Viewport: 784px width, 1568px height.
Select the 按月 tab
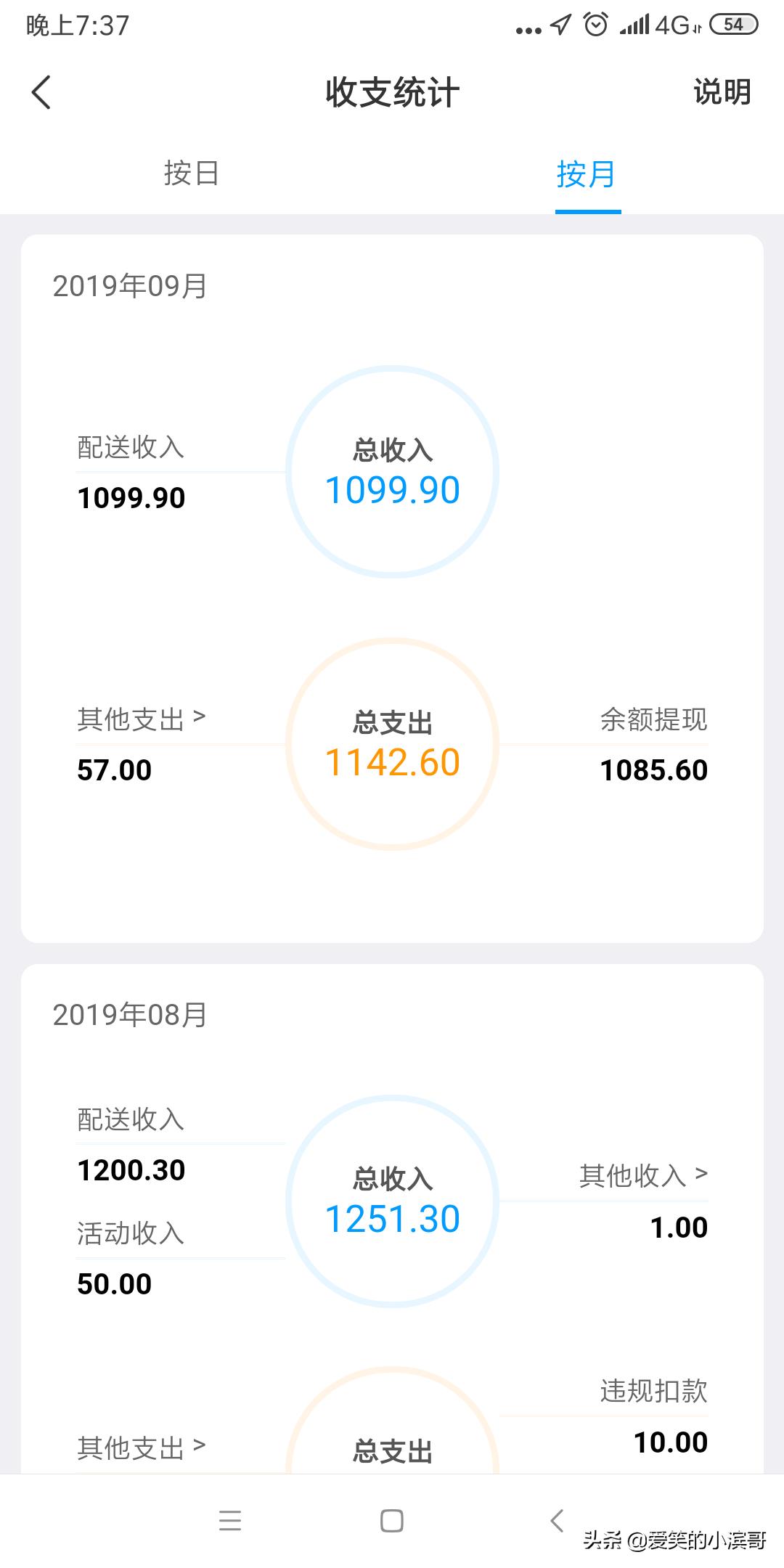pos(588,174)
